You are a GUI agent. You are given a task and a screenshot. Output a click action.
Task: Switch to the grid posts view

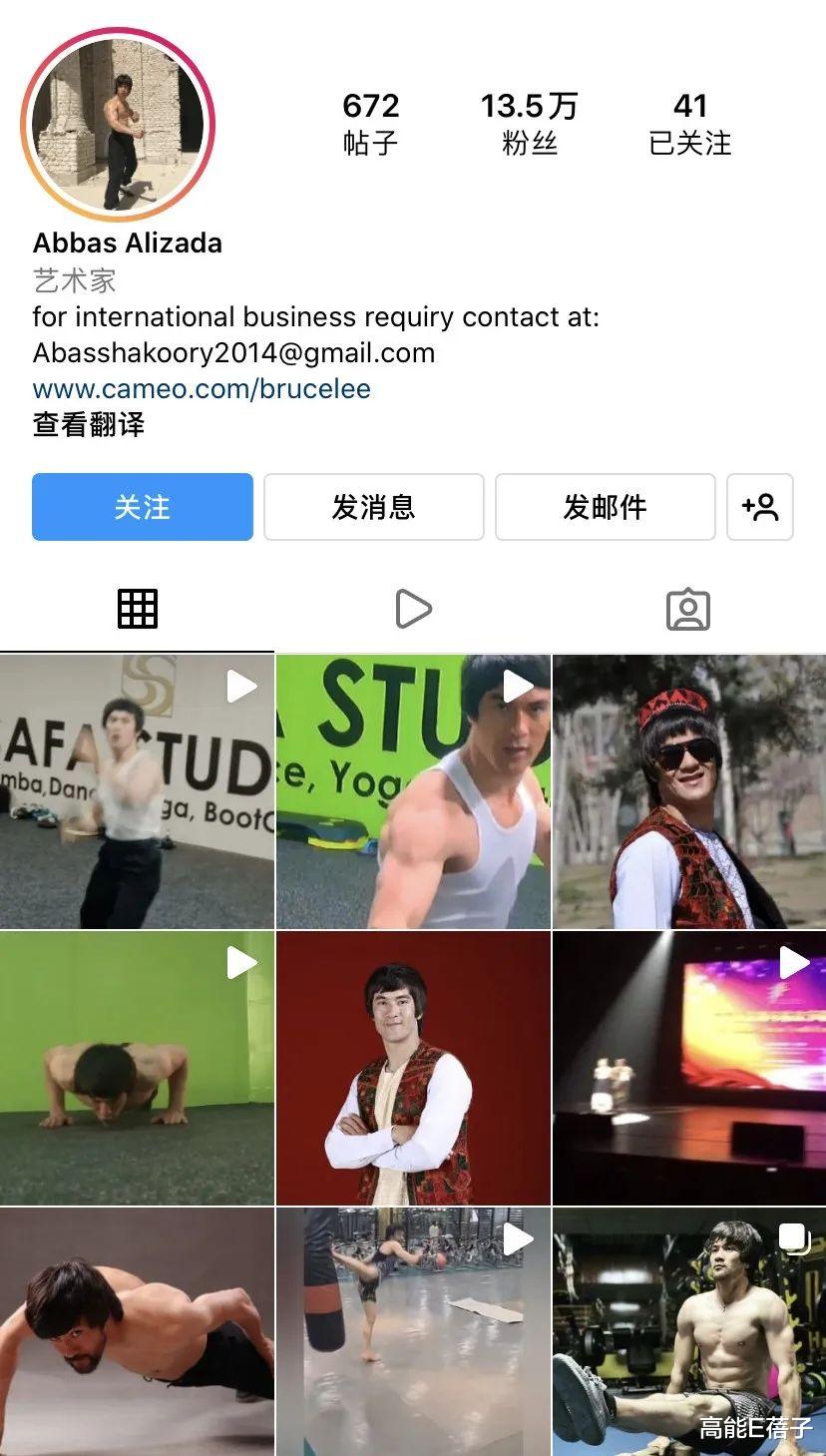137,608
